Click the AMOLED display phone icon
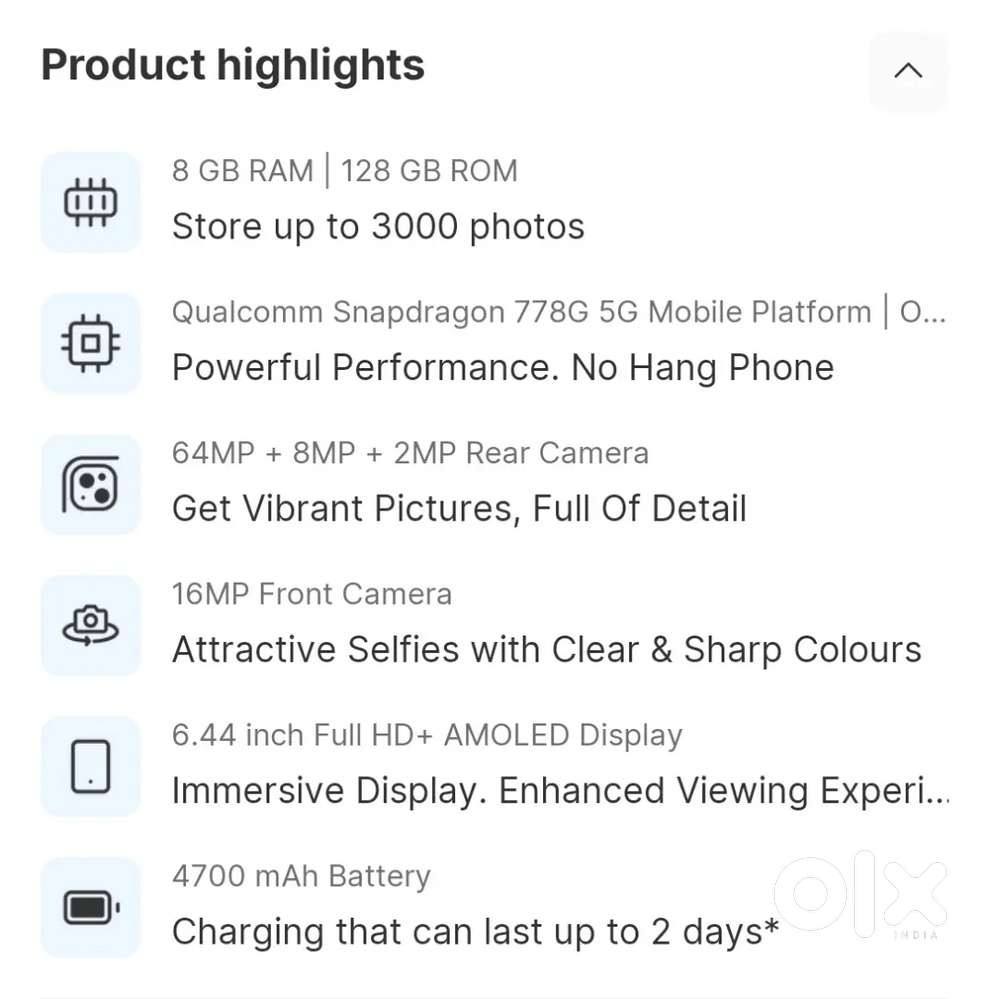The height and width of the screenshot is (999, 989). (90, 767)
